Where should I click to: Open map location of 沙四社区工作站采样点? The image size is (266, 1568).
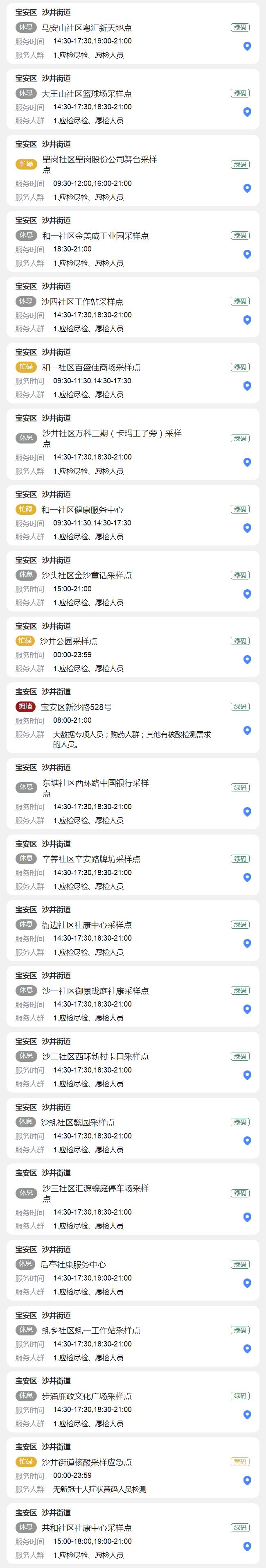(247, 319)
